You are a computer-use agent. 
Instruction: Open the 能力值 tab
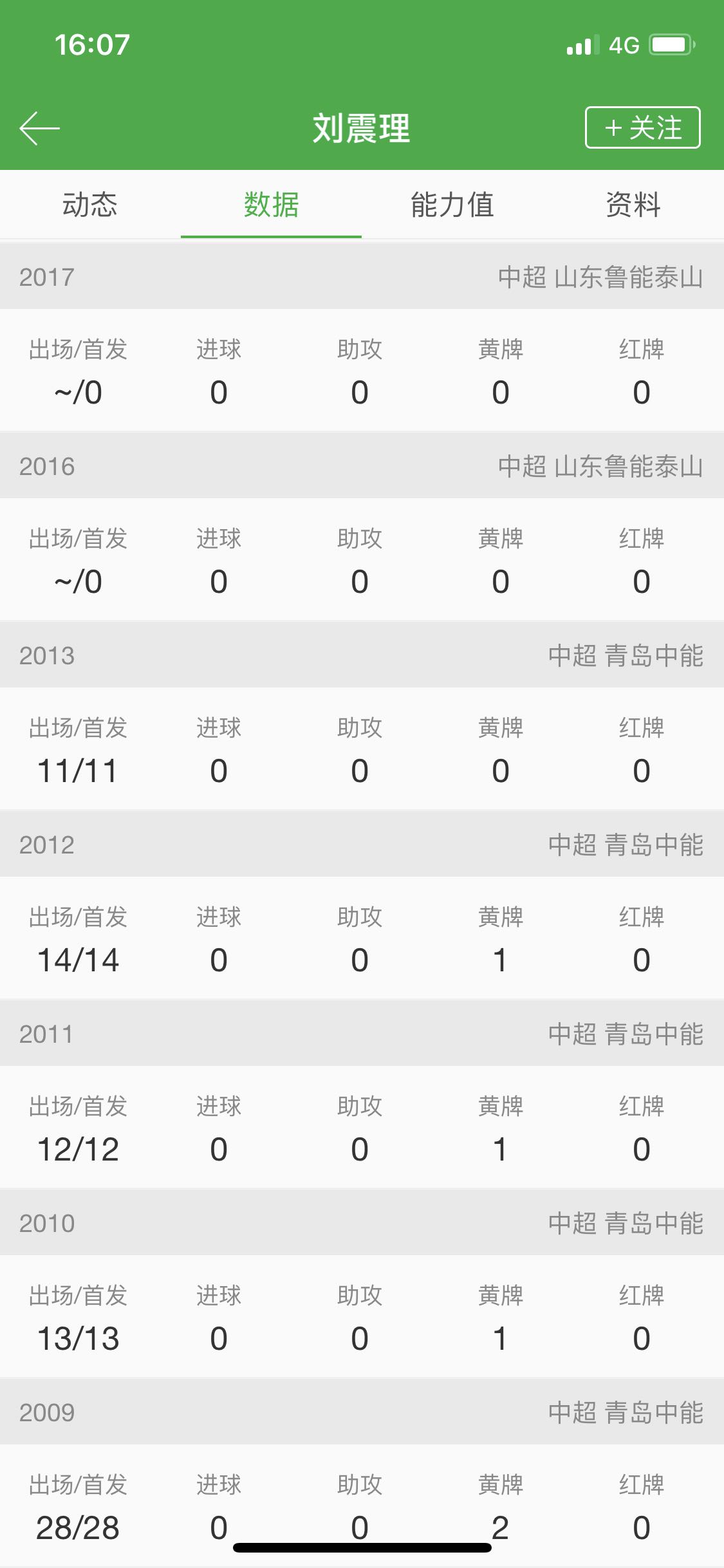[452, 205]
